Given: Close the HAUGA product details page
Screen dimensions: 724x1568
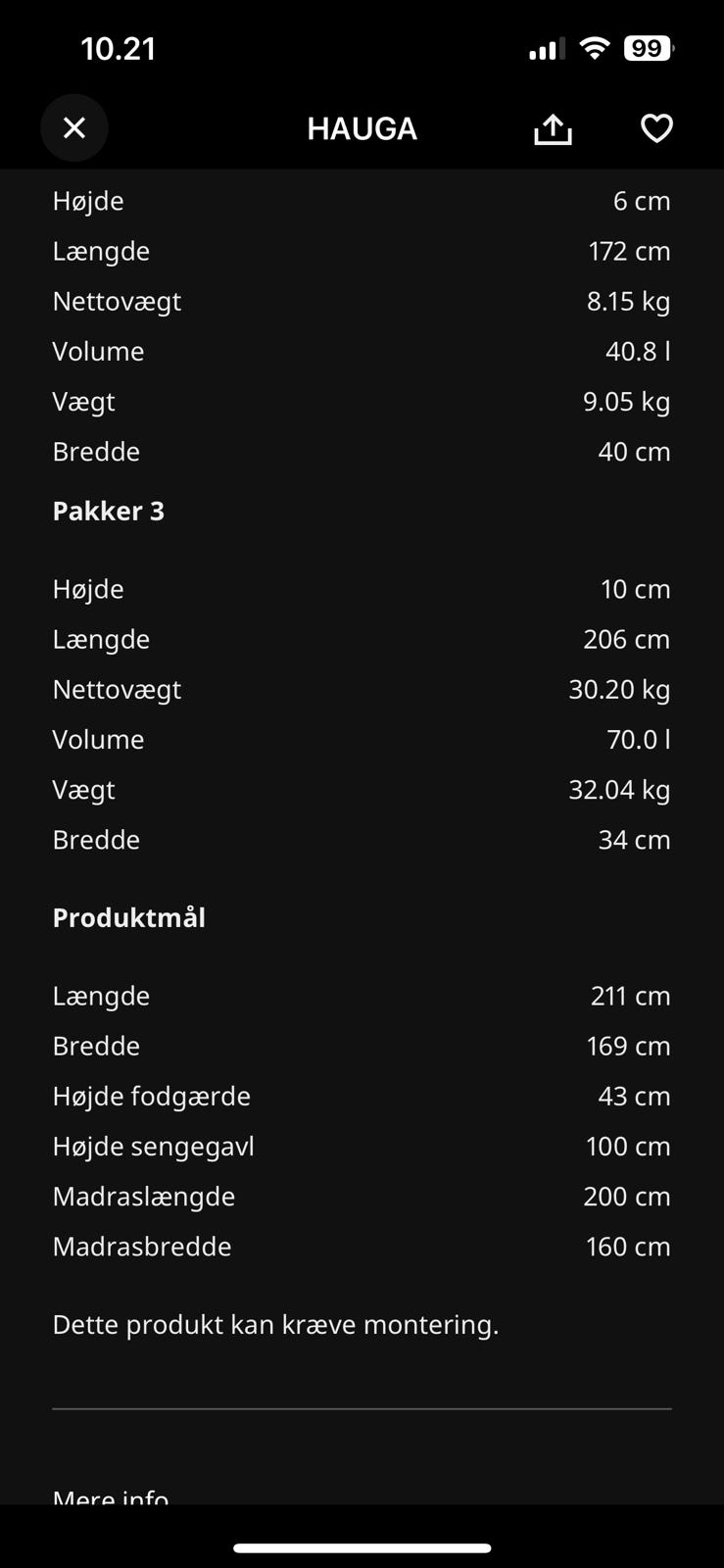Looking at the screenshot, I should pyautogui.click(x=74, y=128).
